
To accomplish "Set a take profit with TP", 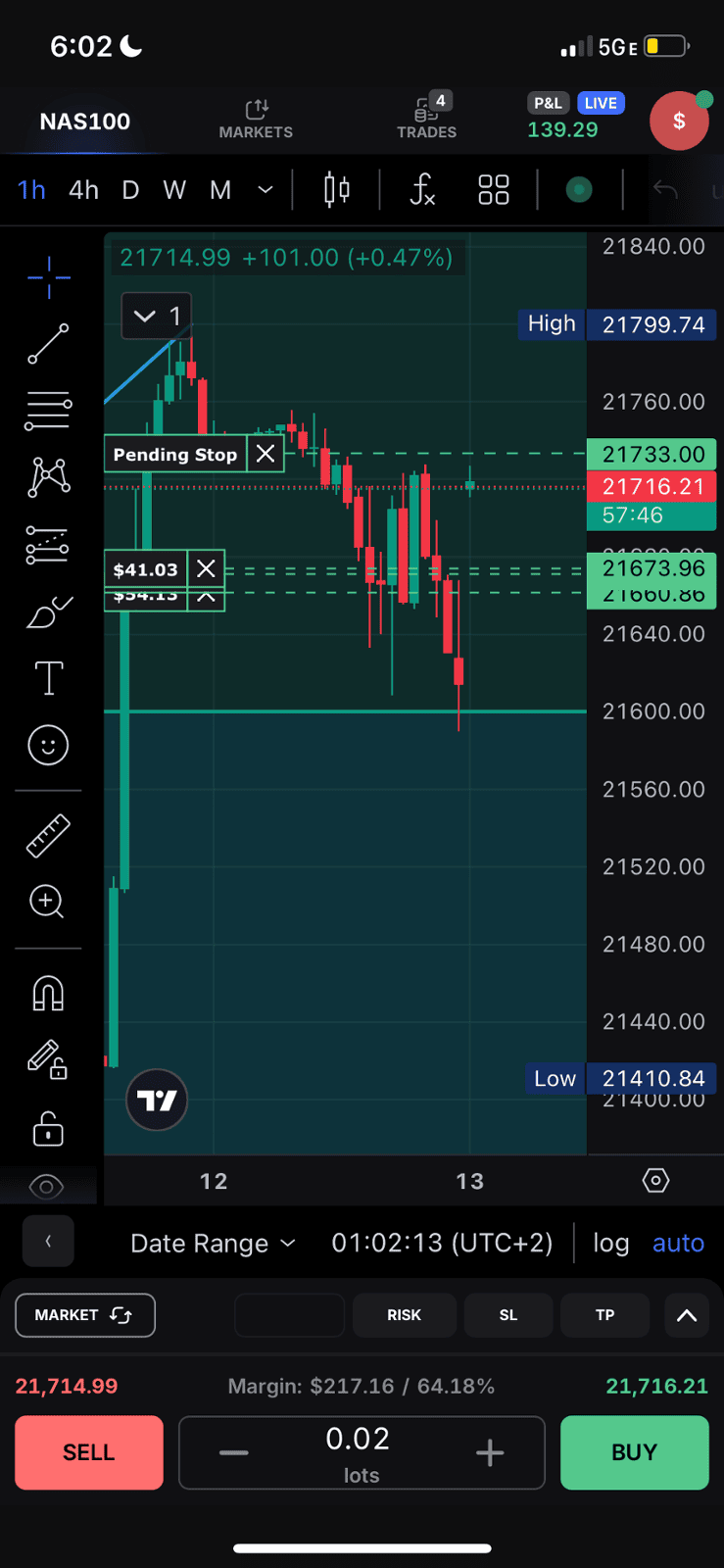I will (605, 1315).
